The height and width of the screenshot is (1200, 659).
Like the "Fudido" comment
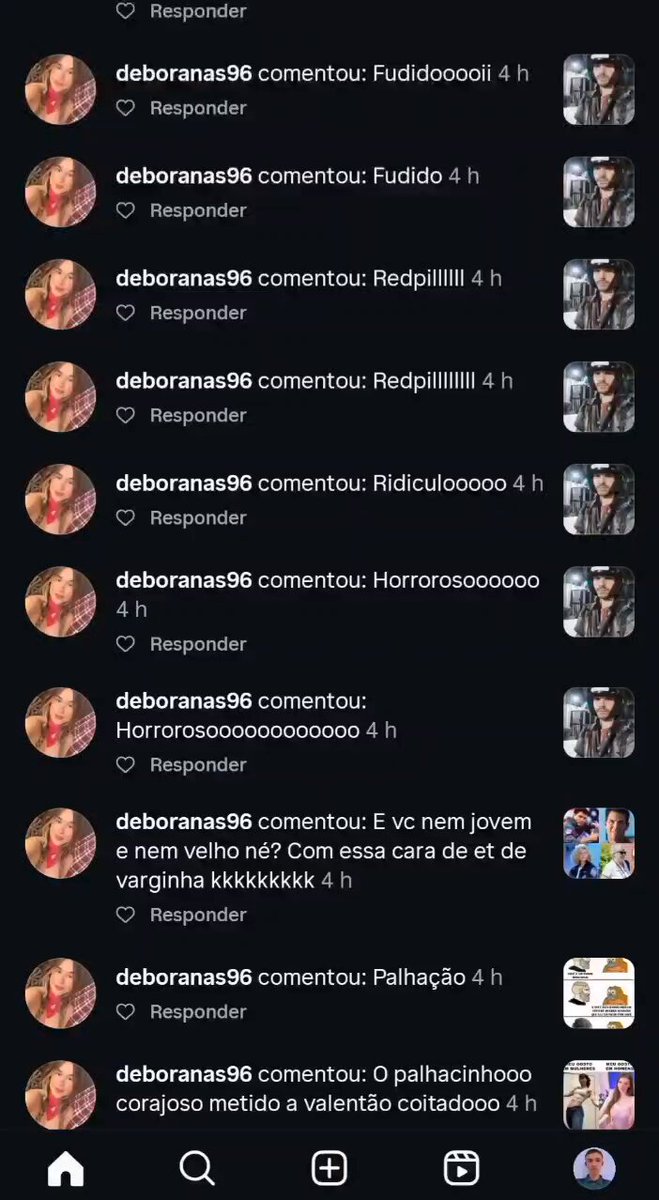coord(125,210)
